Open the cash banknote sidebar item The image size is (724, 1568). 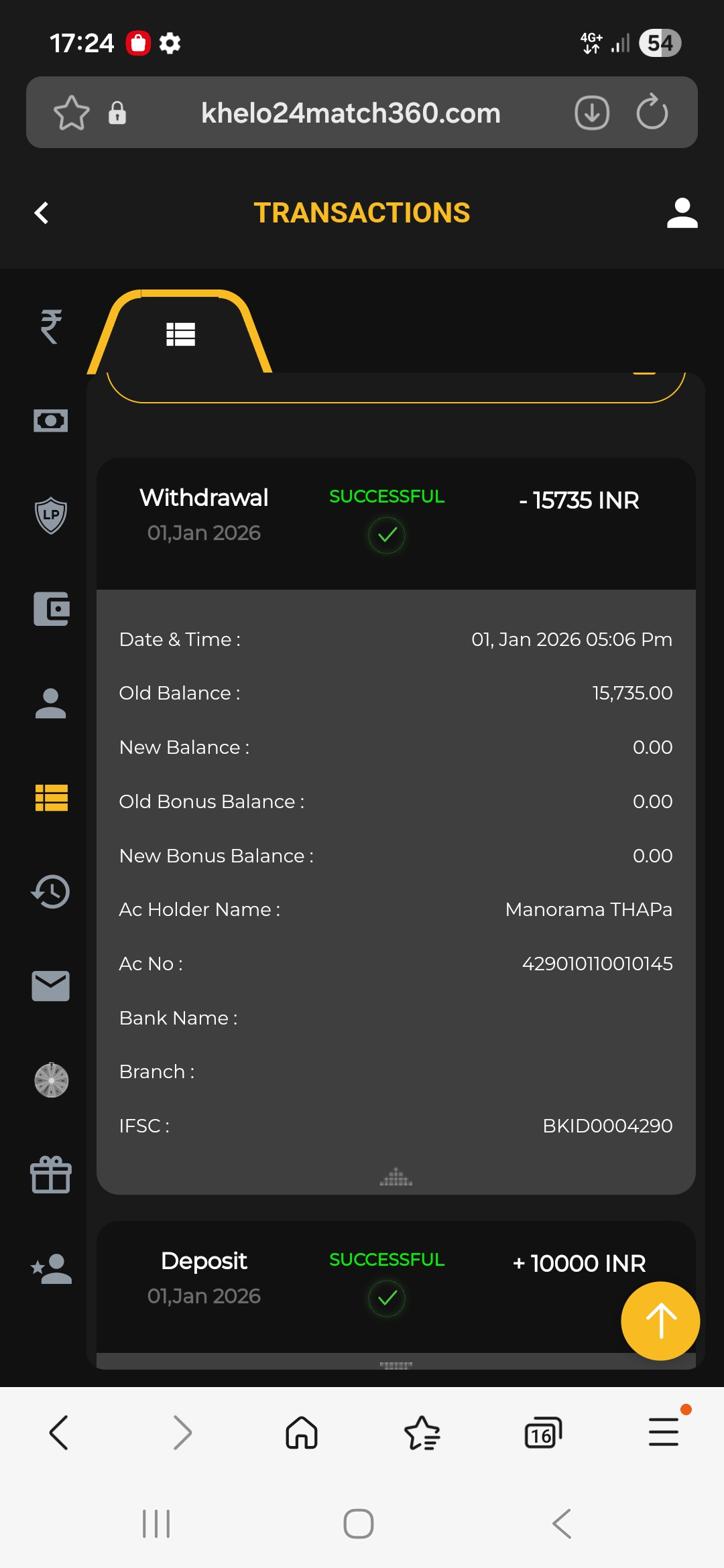pos(51,421)
